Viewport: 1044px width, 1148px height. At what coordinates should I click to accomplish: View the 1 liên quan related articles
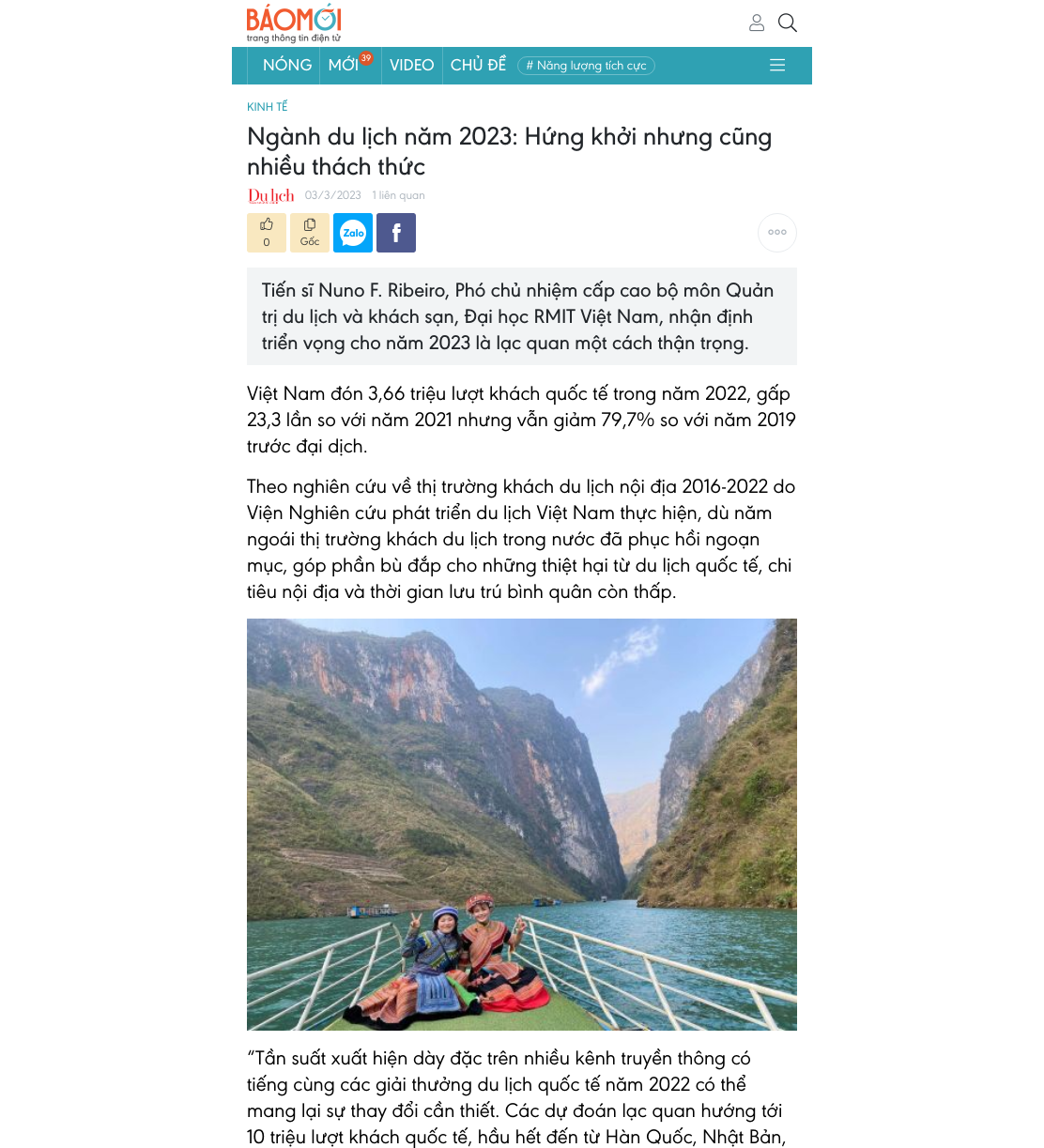point(398,195)
